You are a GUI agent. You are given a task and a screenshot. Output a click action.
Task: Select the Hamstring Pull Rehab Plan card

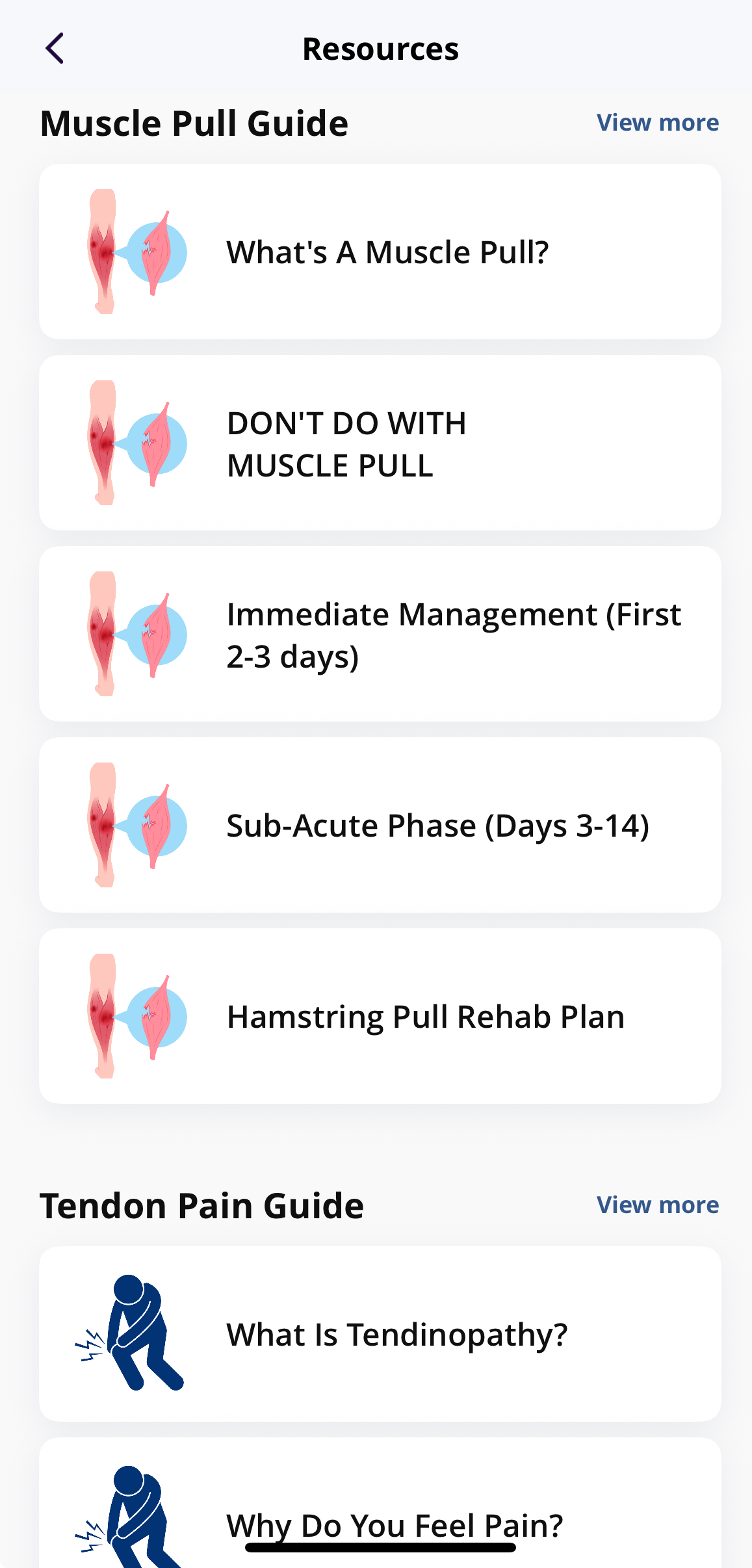[380, 1016]
